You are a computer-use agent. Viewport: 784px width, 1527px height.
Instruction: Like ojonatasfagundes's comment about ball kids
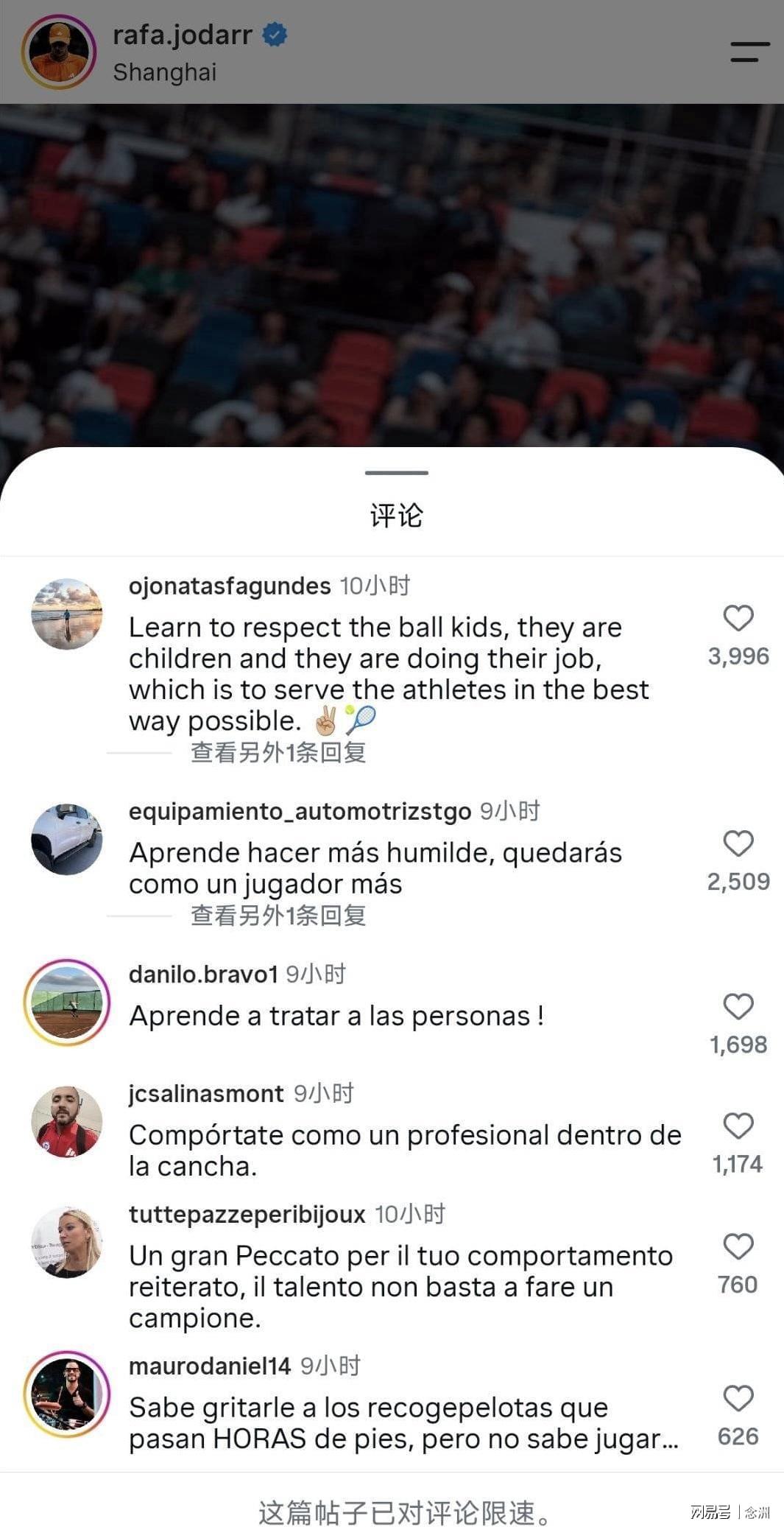pyautogui.click(x=738, y=618)
